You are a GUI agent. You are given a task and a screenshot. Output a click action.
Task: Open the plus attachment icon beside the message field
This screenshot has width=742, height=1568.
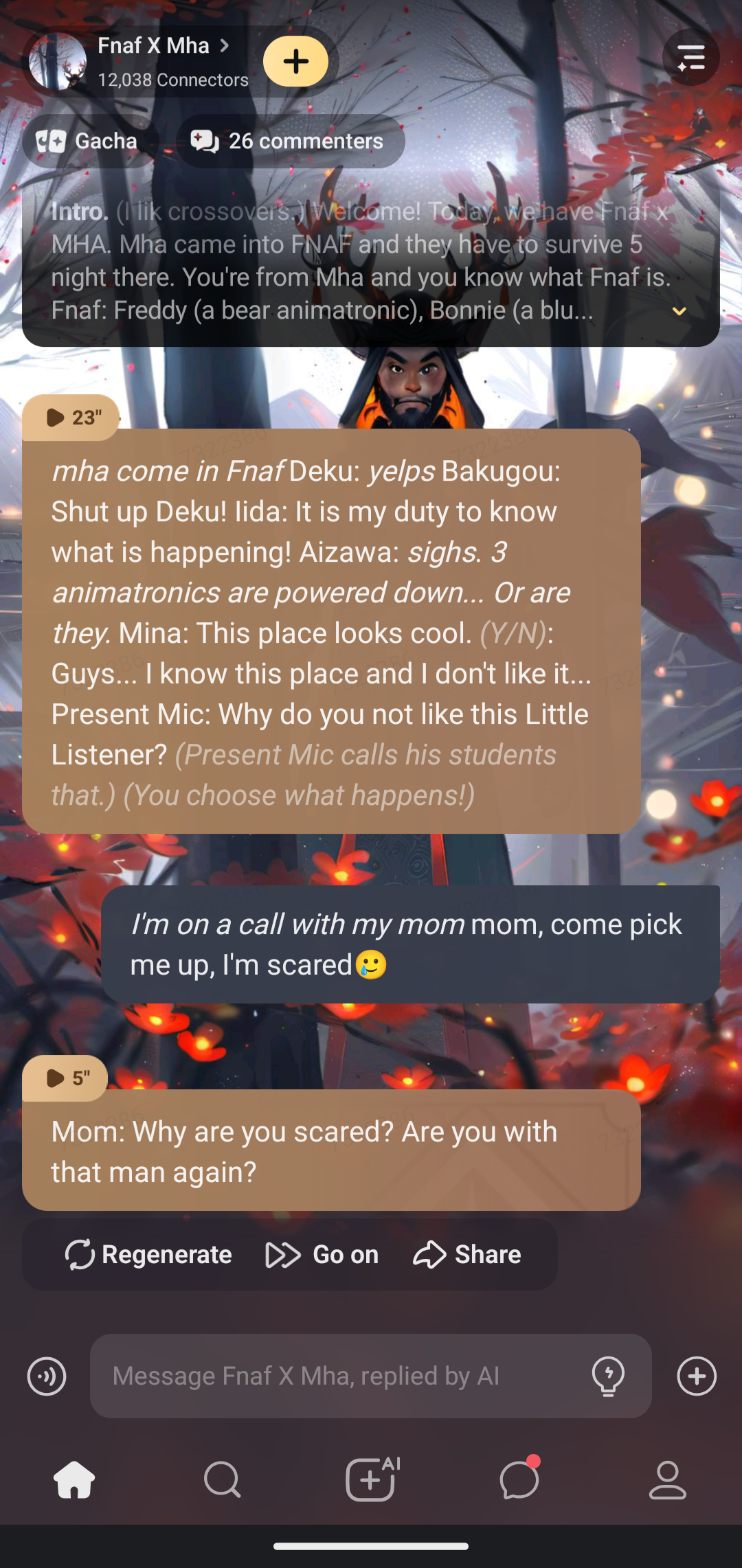click(697, 1376)
